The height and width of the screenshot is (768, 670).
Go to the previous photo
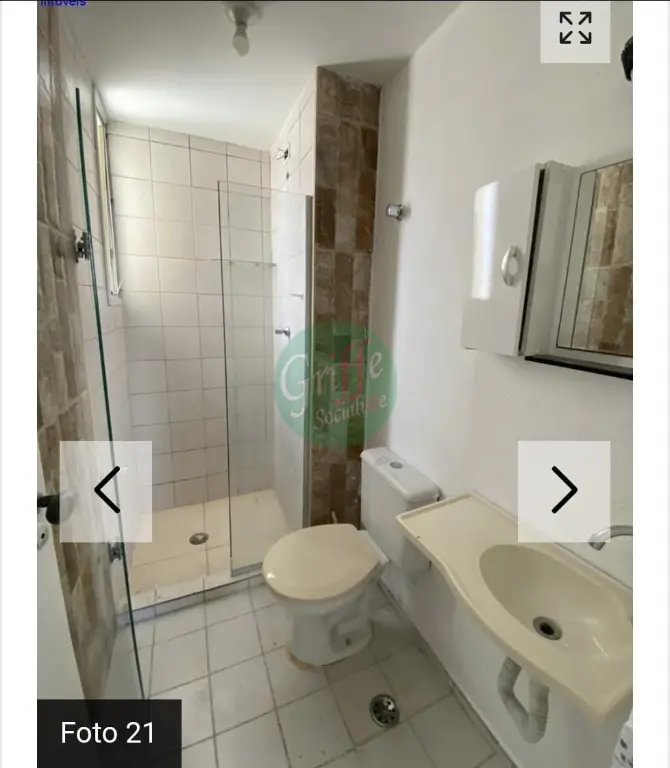point(106,490)
